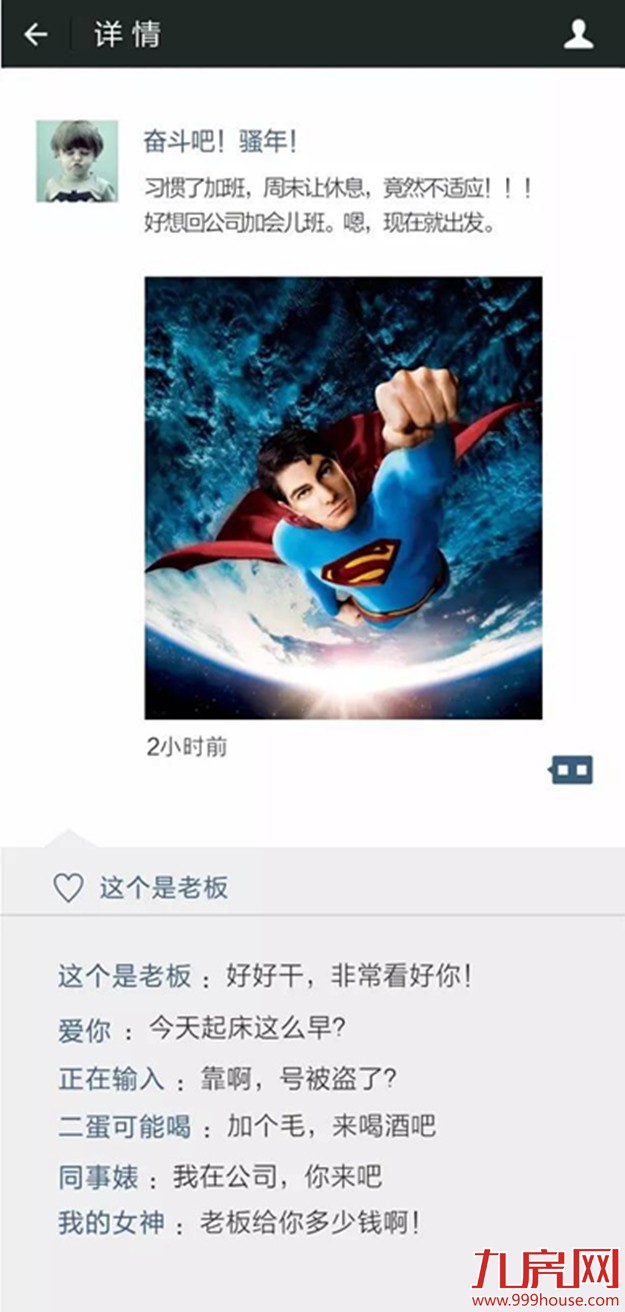Screen dimensions: 625x1312
Task: Open the like and comment popup button
Action: (571, 769)
